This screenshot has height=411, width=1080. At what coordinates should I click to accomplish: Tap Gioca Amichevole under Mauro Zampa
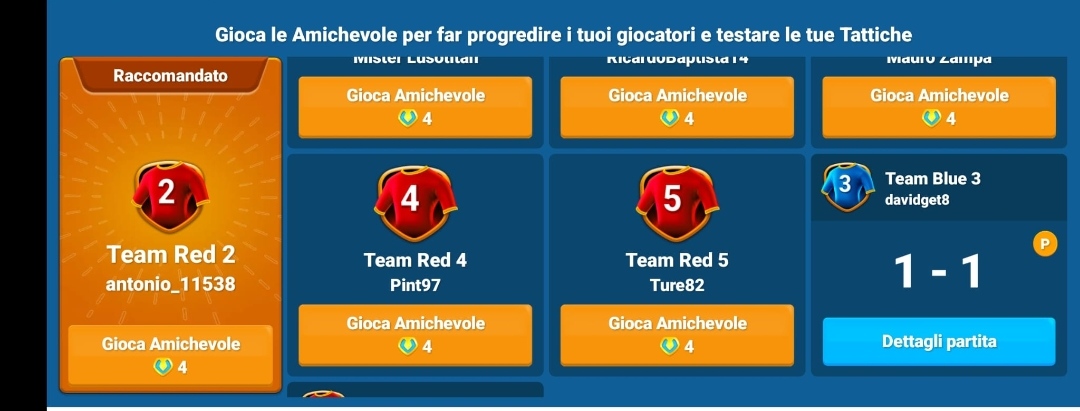click(939, 106)
